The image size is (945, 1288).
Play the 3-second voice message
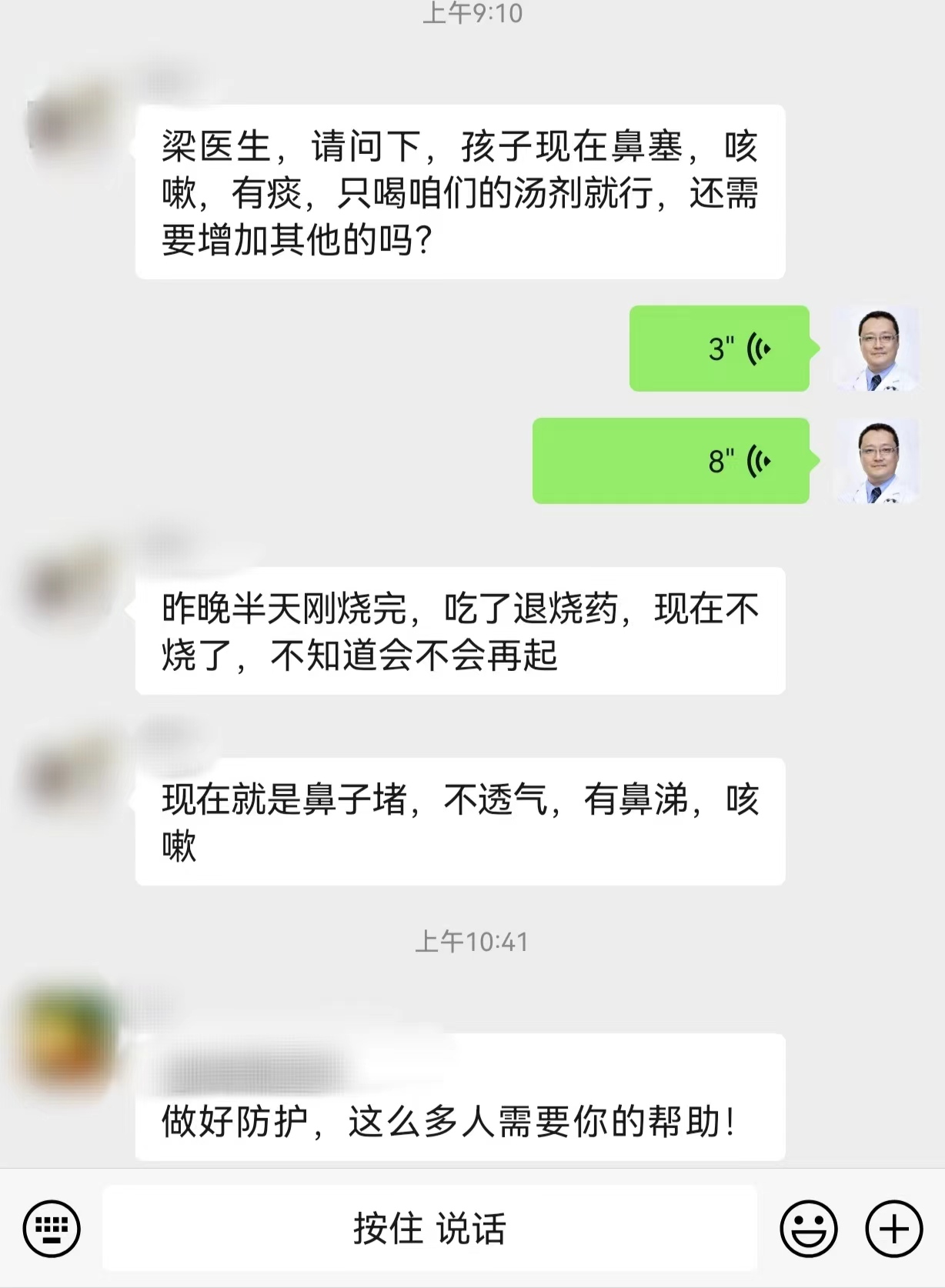click(719, 349)
